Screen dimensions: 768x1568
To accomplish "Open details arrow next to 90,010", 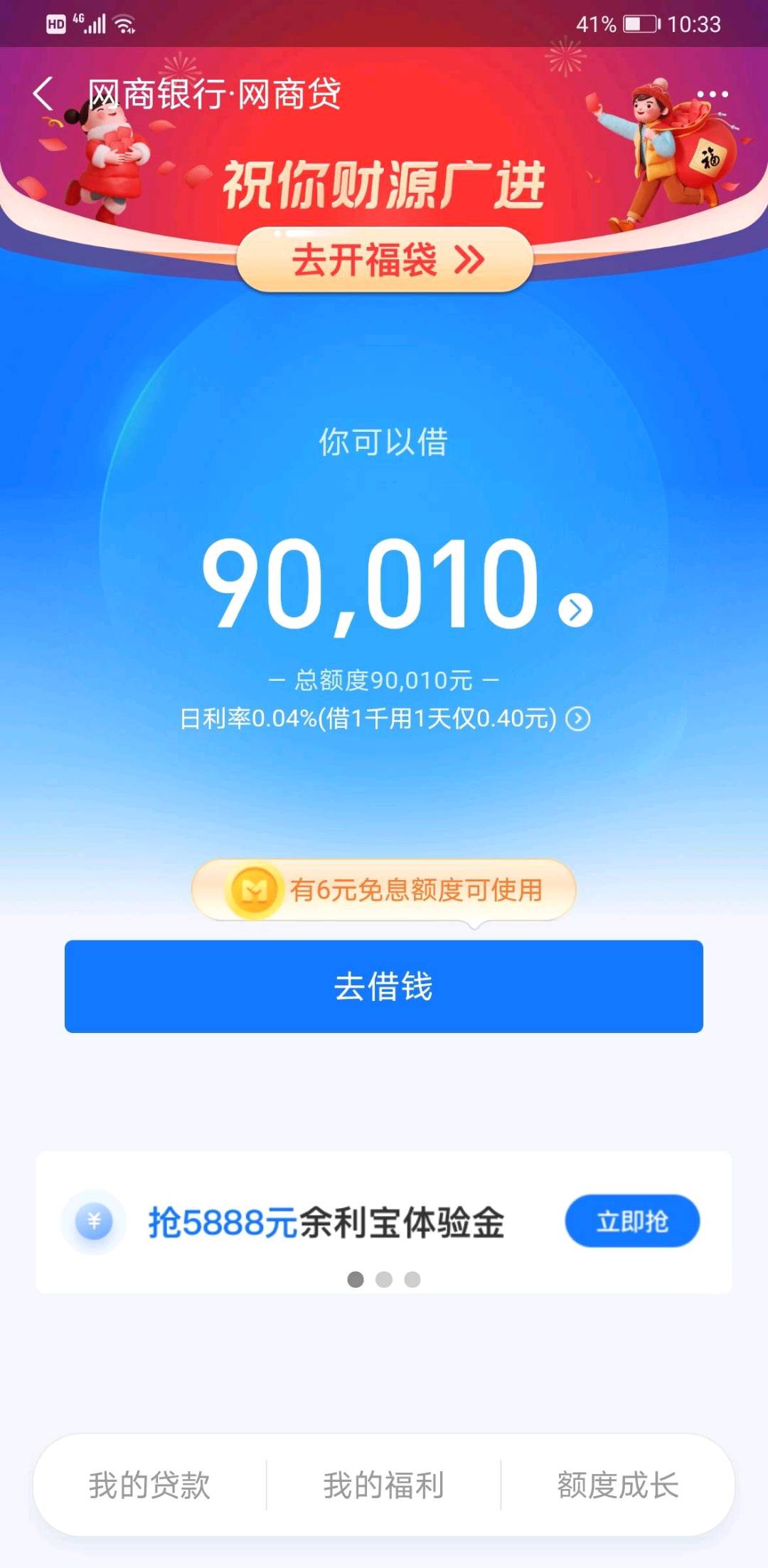I will click(x=575, y=610).
